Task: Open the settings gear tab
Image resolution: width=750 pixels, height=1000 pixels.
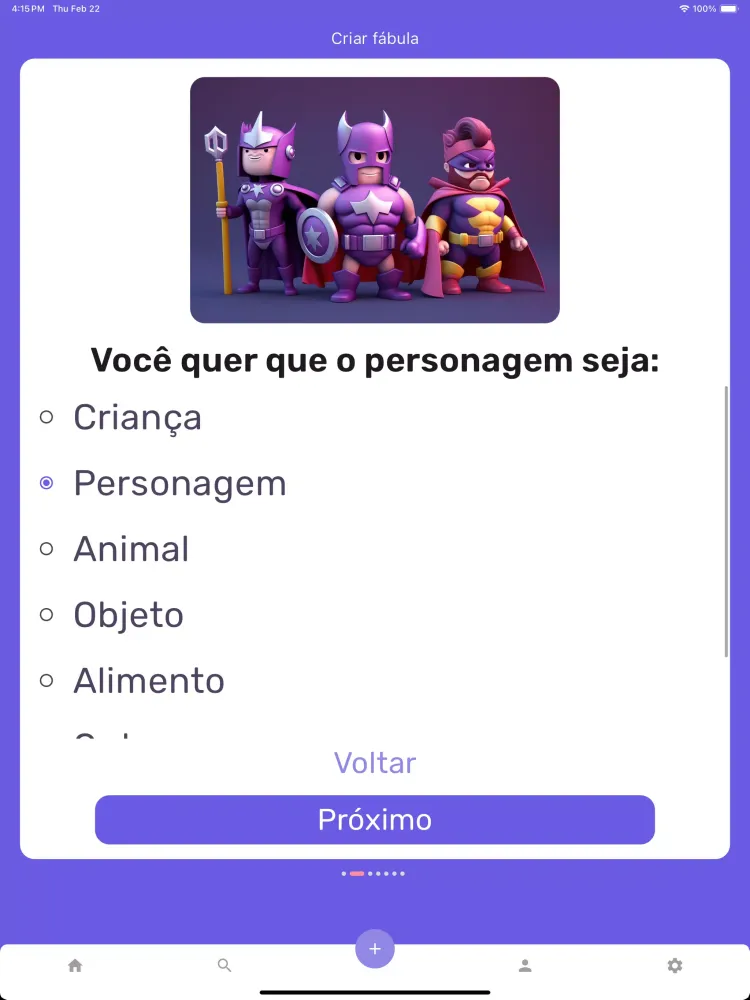Action: [x=675, y=965]
